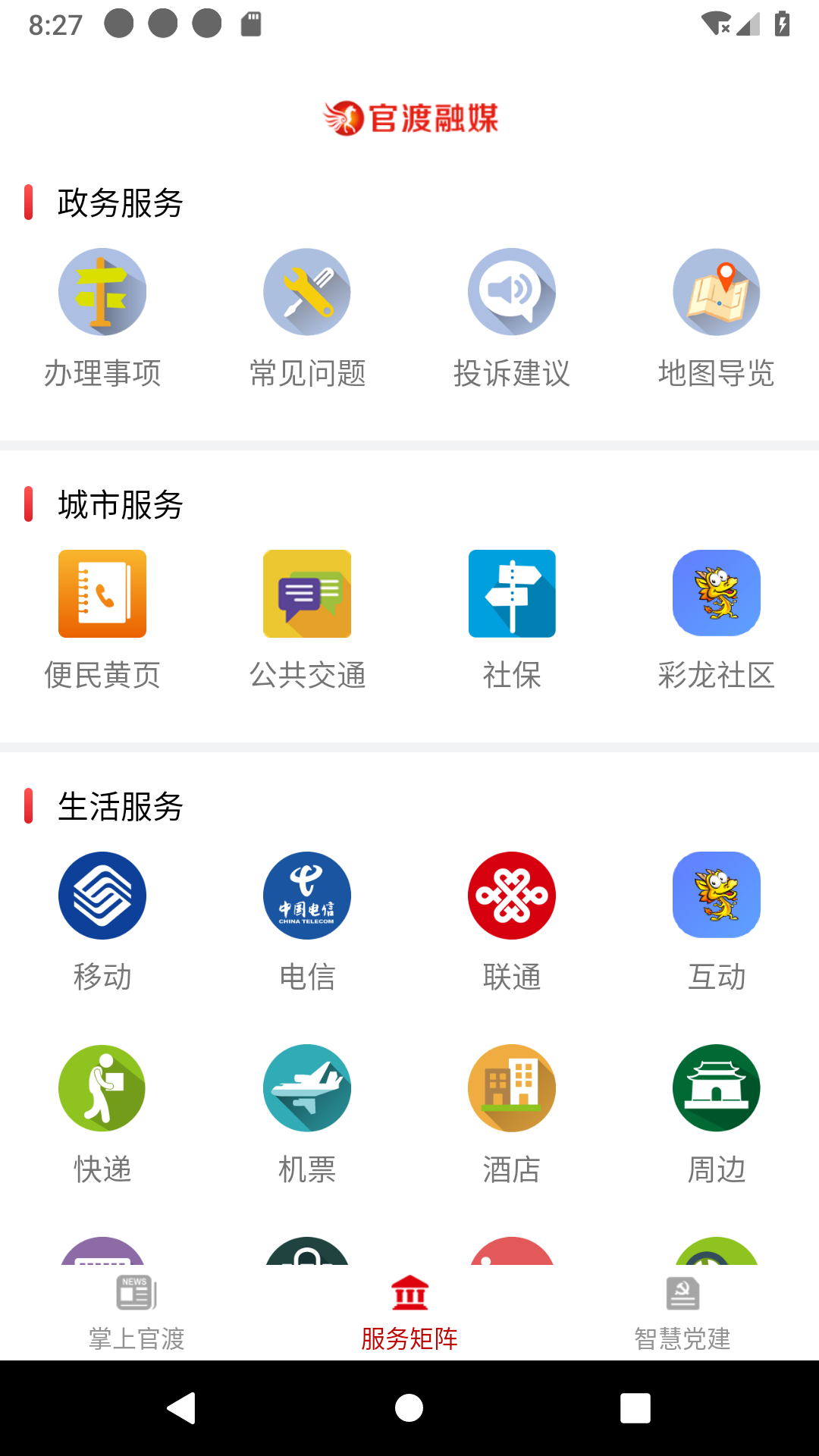
Task: Select 公共交通 chat bubble icon
Action: point(307,594)
